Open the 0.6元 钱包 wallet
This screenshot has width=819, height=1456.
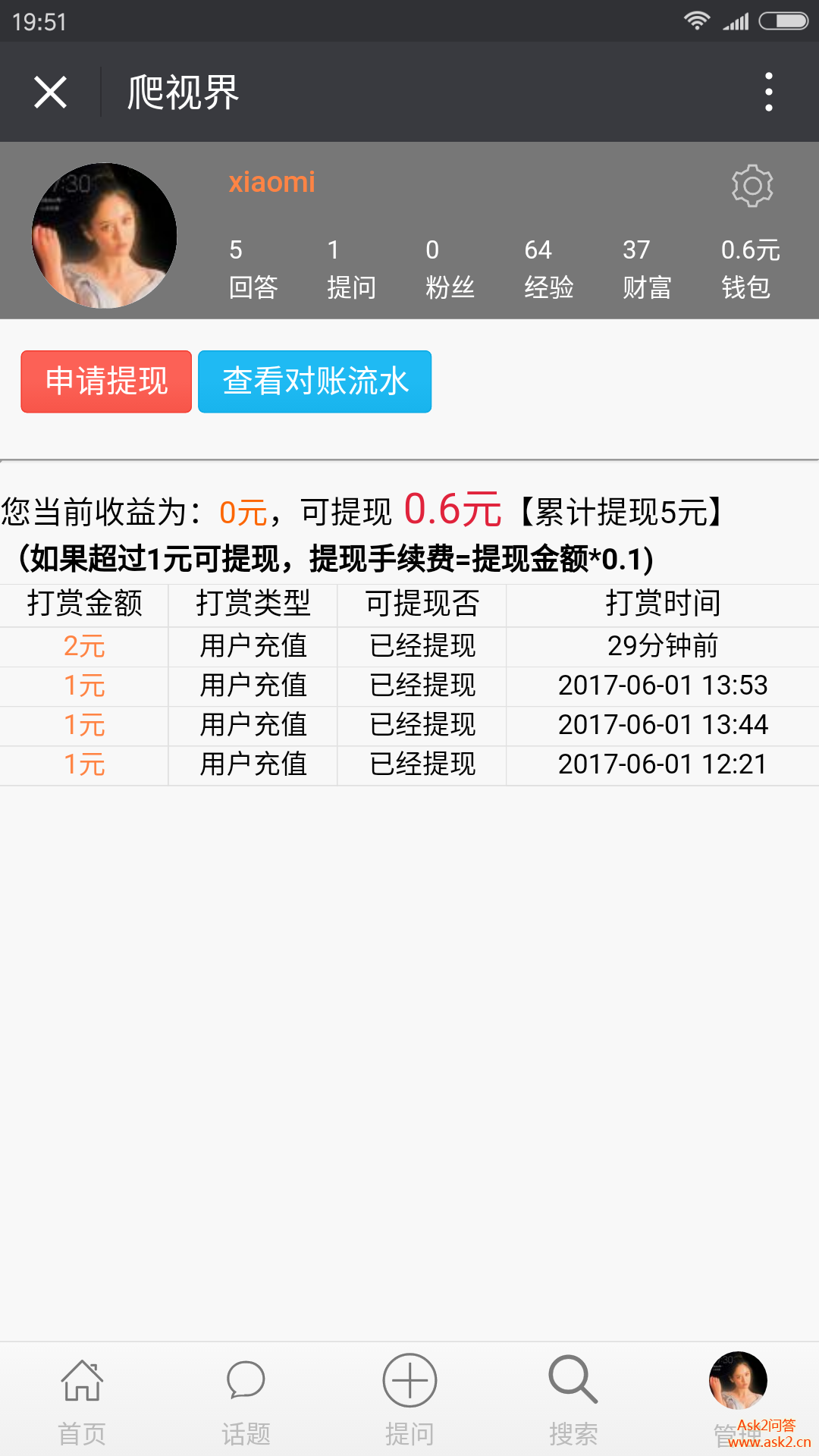coord(749,268)
